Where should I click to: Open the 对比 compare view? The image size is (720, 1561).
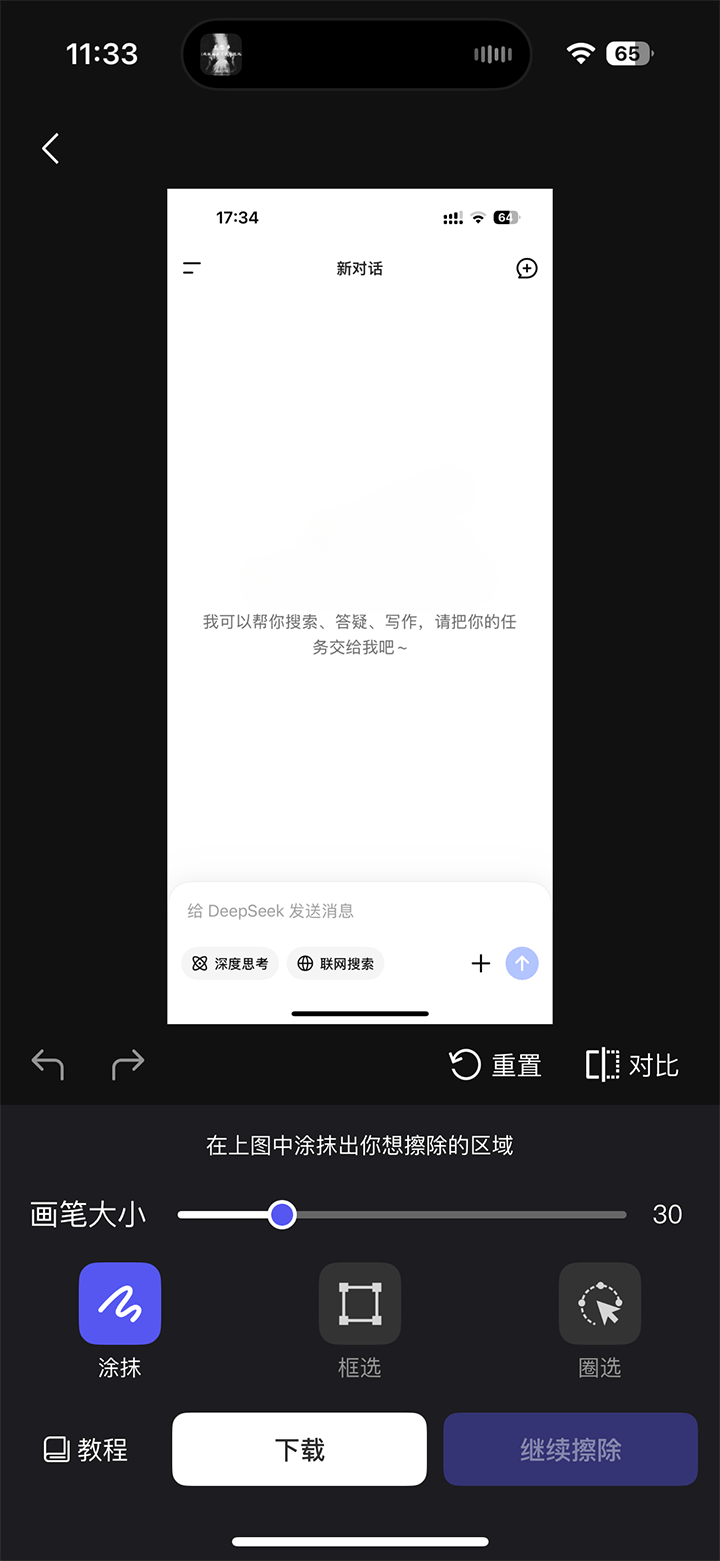(x=632, y=1065)
